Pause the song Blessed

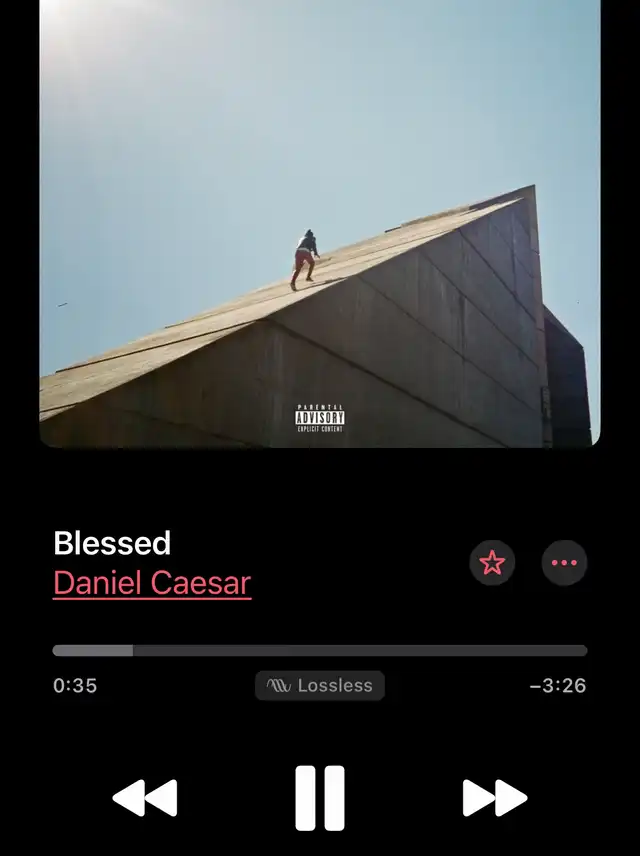pos(320,798)
